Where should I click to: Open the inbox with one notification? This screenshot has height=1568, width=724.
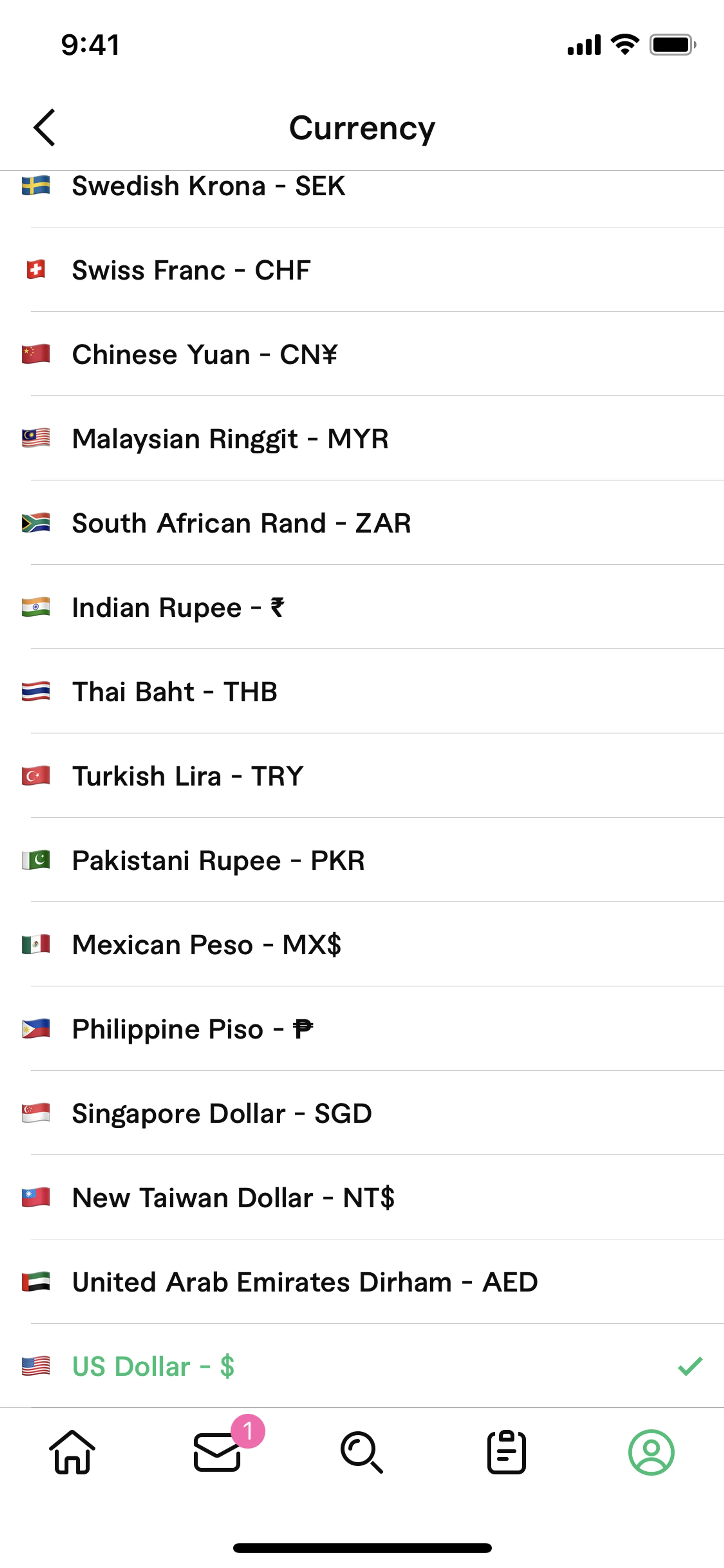(217, 1452)
